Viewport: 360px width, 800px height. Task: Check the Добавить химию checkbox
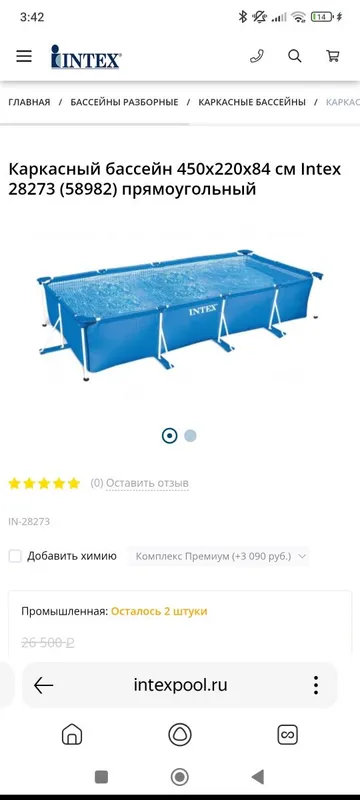tap(15, 556)
